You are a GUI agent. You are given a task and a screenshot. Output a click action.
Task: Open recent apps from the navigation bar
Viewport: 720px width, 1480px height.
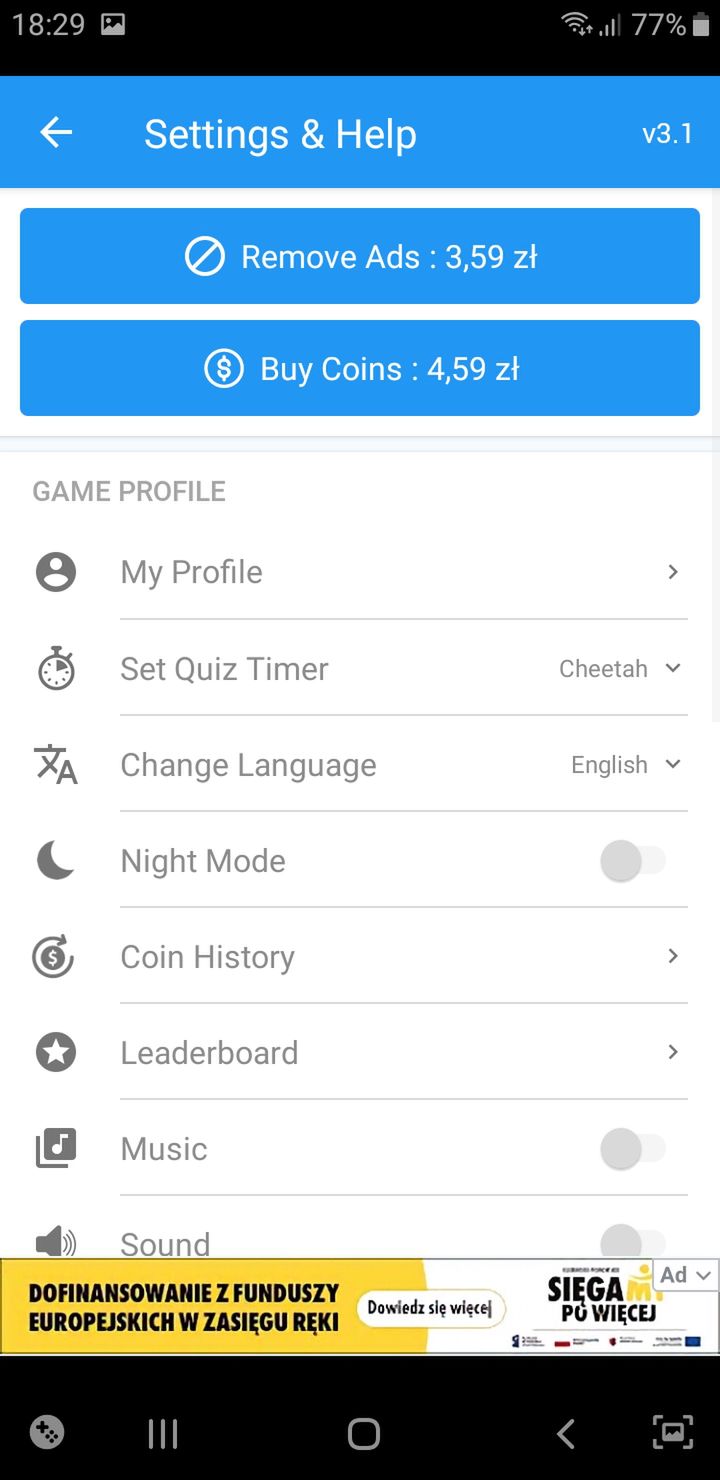click(x=162, y=1434)
